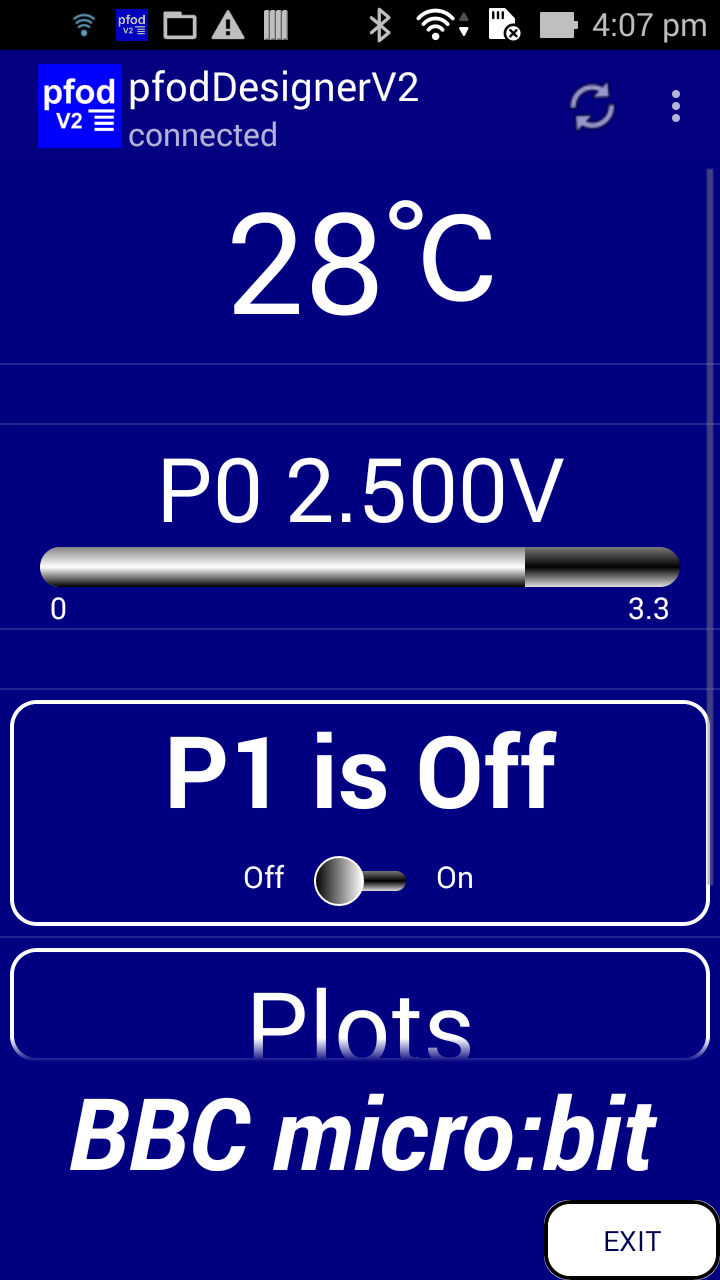Refresh the pfodDesignerV2 connection
This screenshot has height=1280, width=720.
tap(592, 107)
